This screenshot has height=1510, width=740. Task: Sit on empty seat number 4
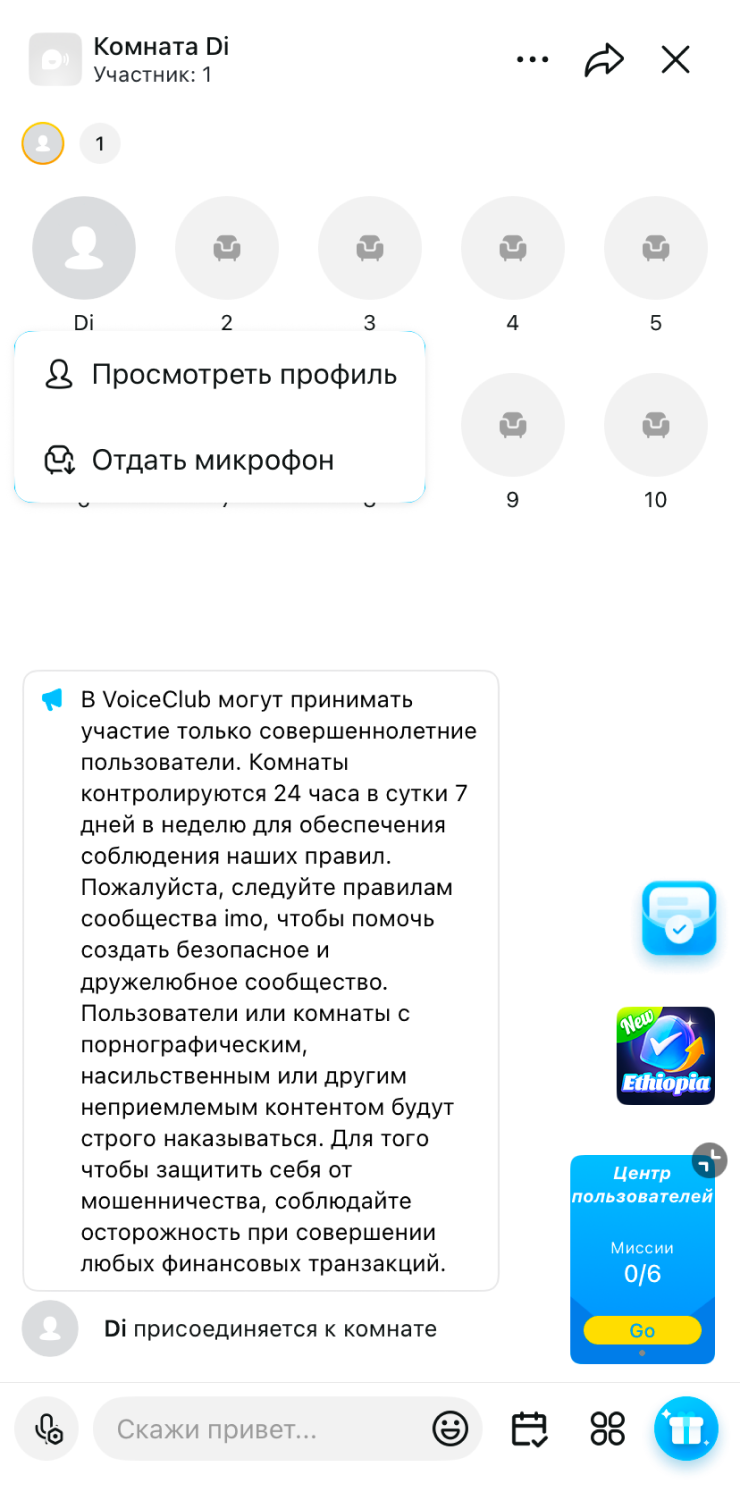click(513, 248)
